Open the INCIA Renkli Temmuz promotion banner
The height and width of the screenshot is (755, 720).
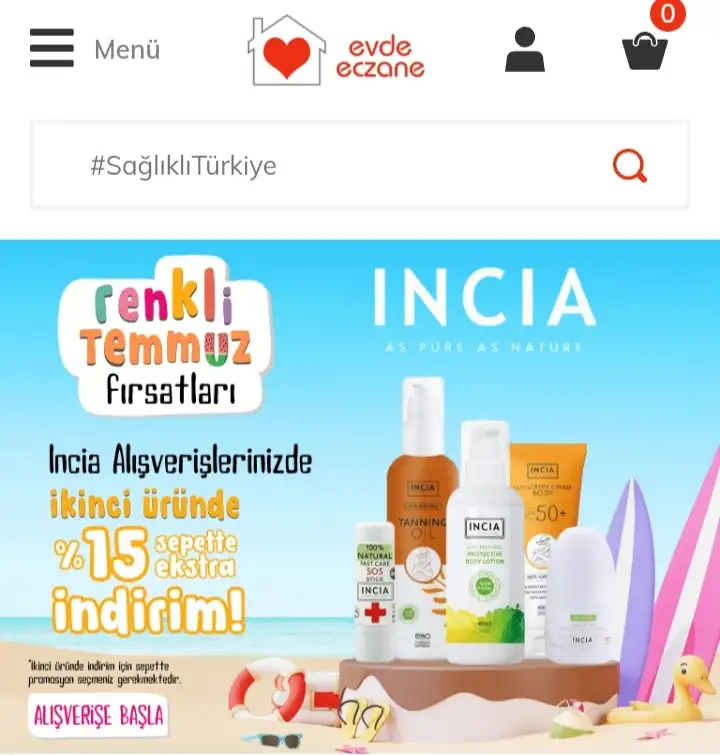click(360, 495)
